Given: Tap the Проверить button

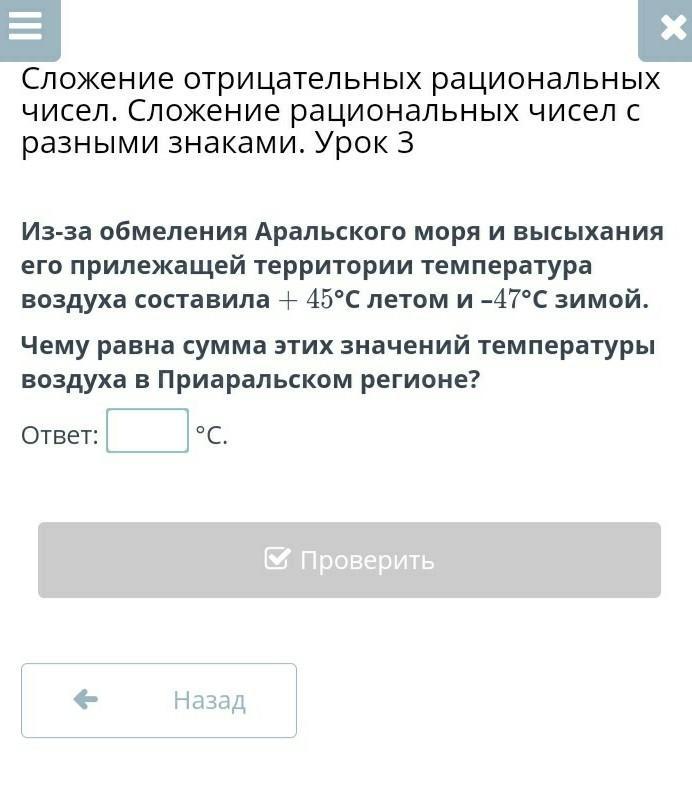Looking at the screenshot, I should (x=349, y=560).
